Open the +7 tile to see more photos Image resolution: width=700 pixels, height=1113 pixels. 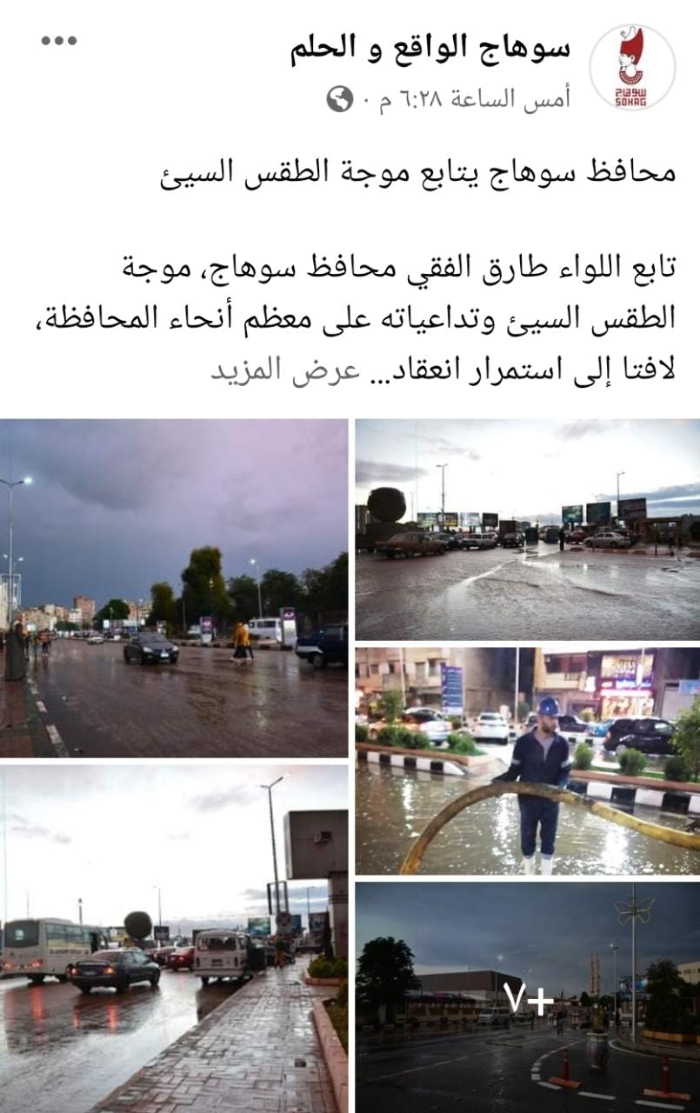pos(527,997)
